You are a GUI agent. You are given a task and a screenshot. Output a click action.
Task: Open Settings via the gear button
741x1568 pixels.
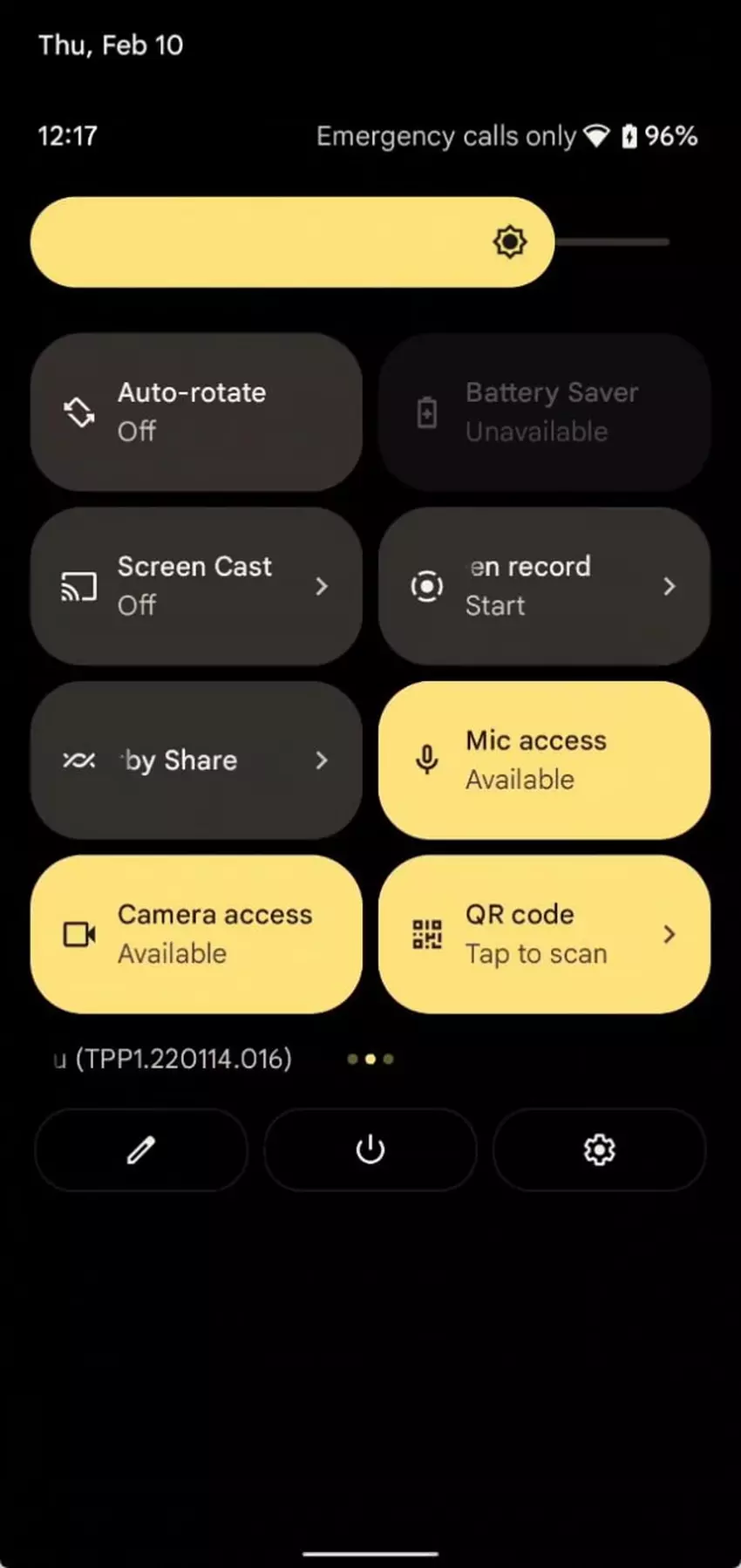599,1149
